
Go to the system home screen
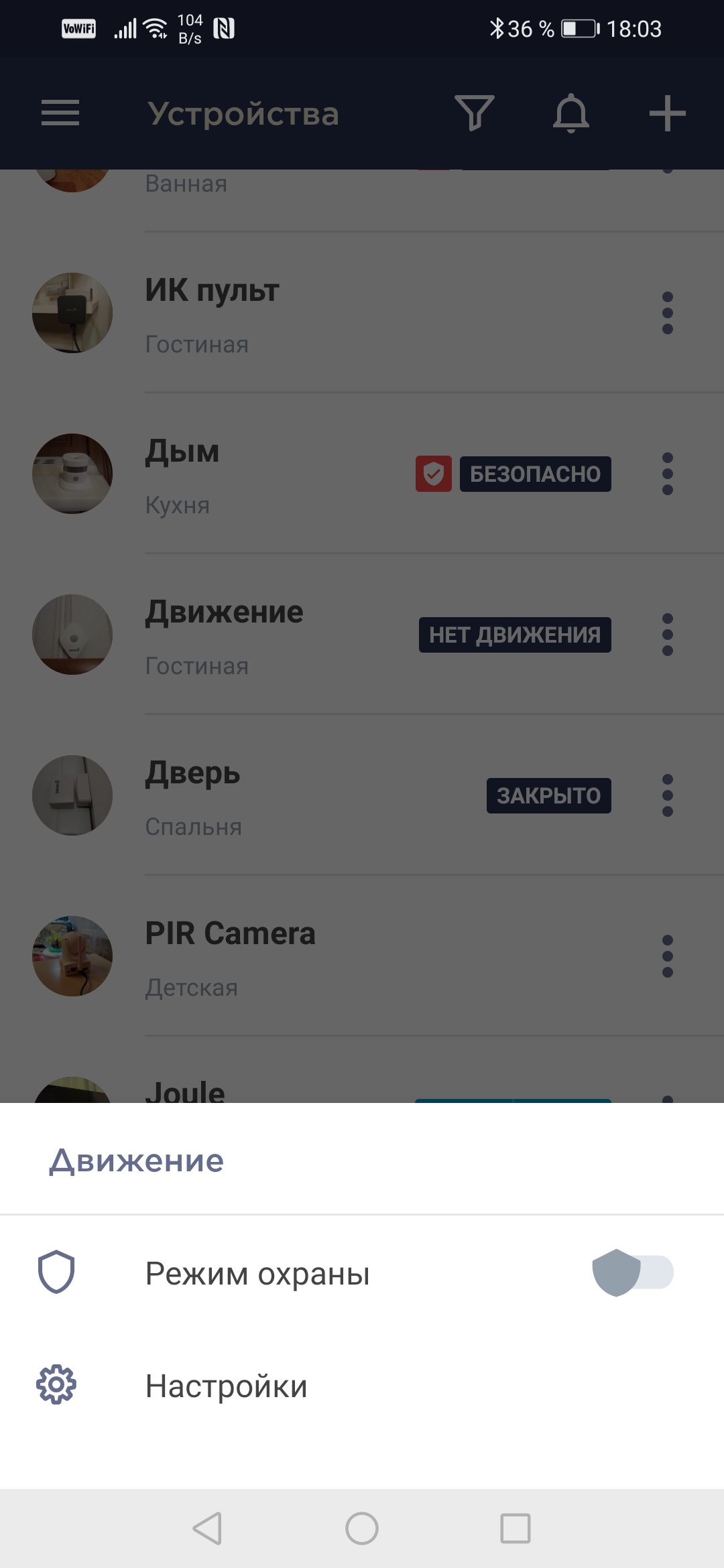click(x=362, y=1528)
